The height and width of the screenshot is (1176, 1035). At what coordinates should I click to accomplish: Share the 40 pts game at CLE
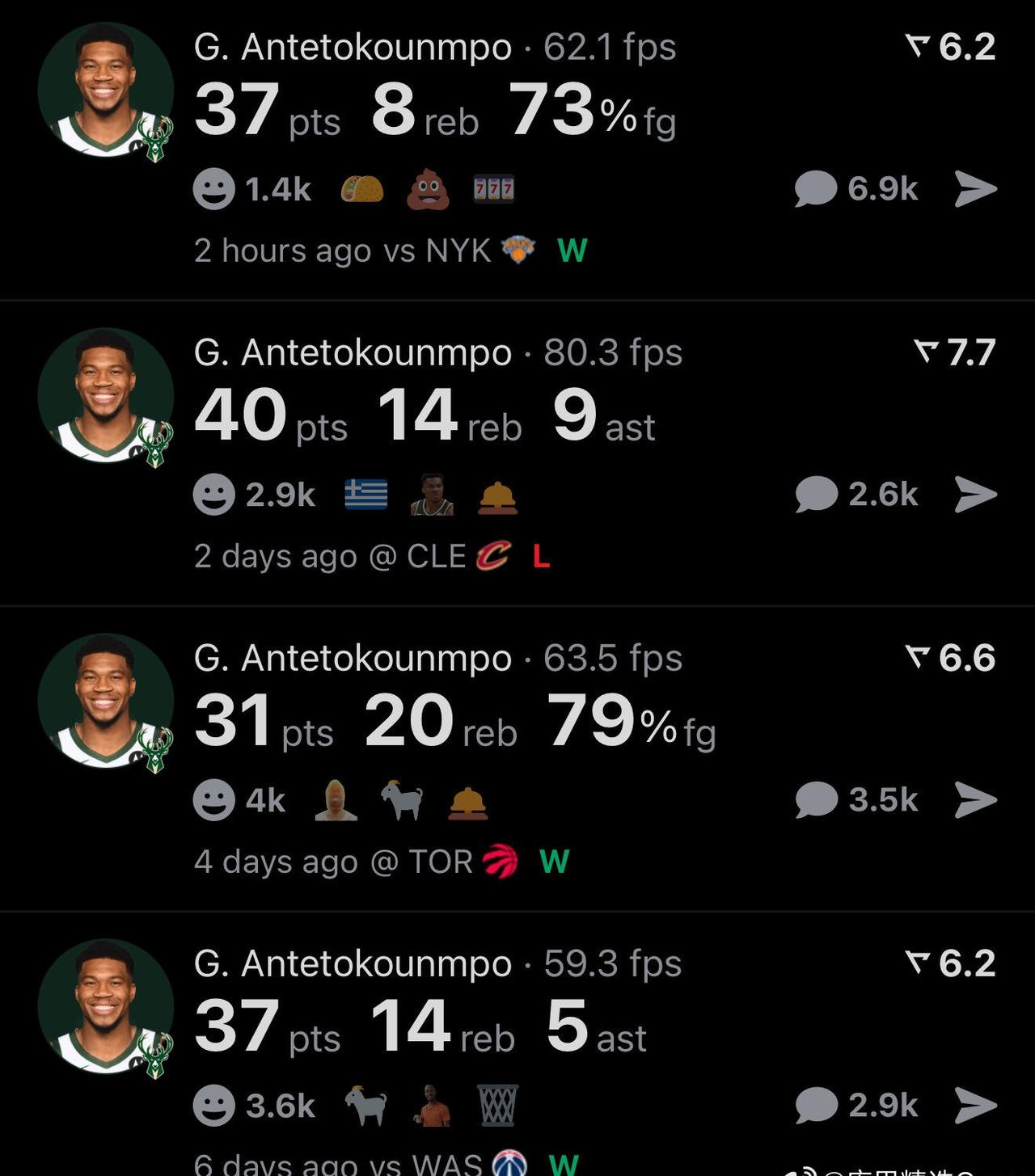pyautogui.click(x=975, y=495)
